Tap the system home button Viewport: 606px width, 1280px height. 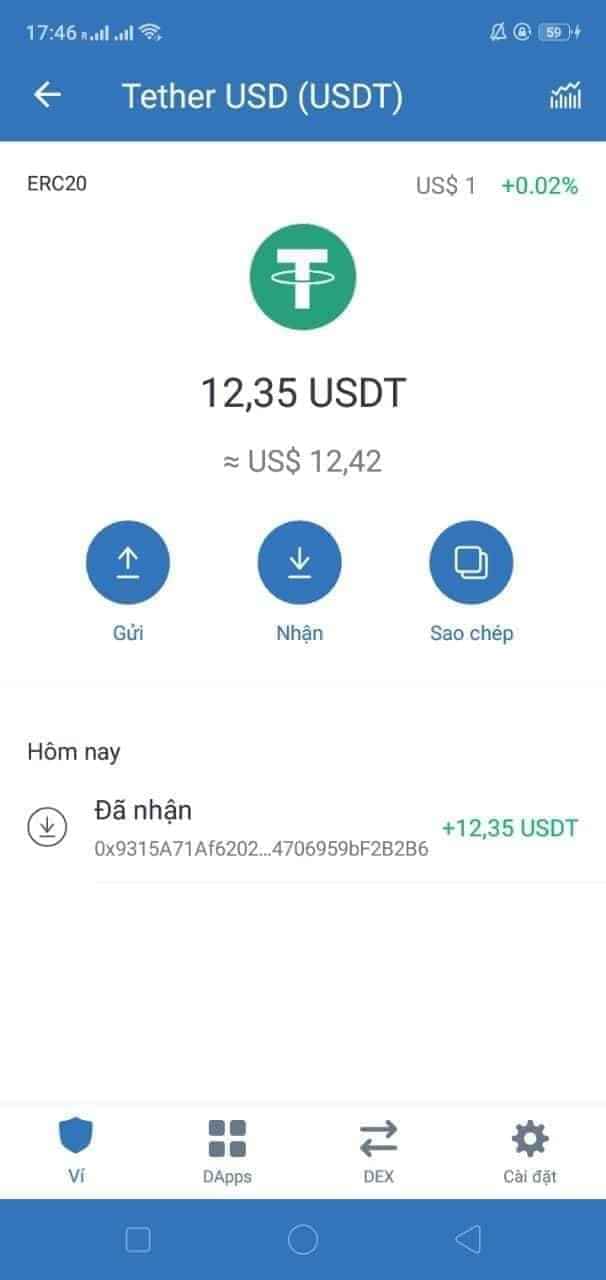tap(303, 1240)
